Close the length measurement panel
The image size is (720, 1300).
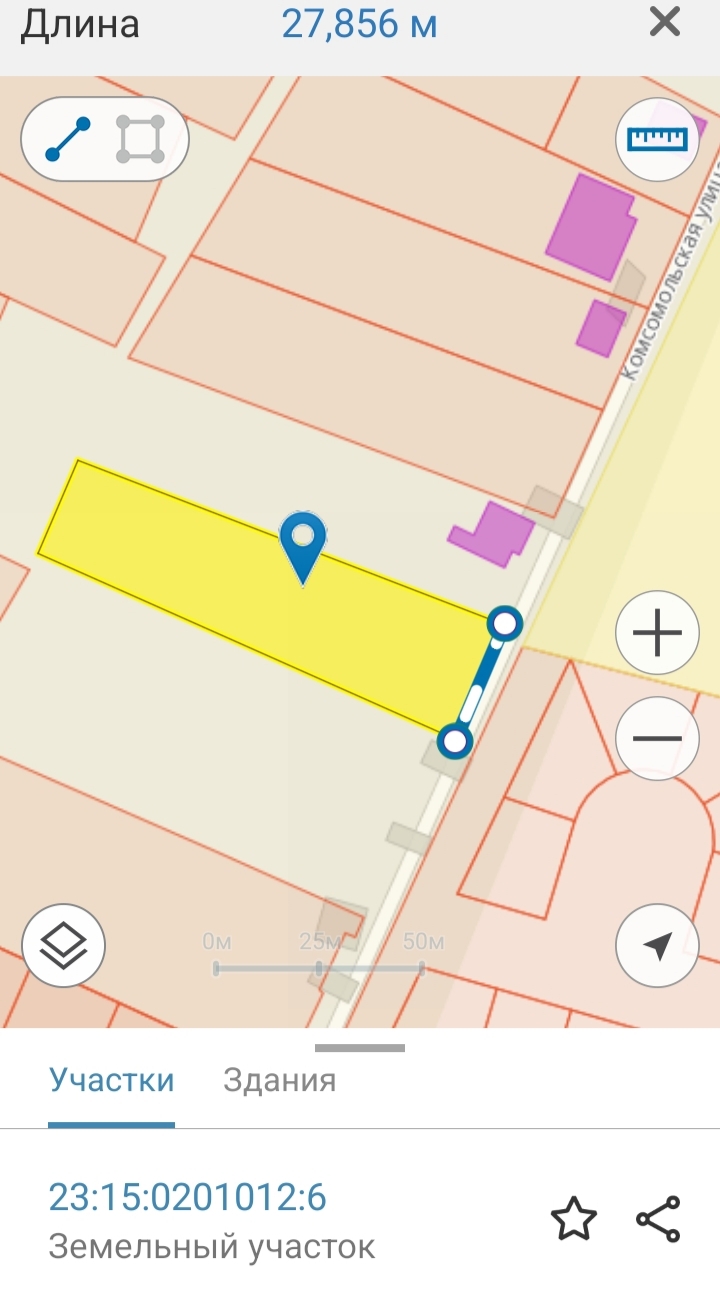(x=665, y=22)
